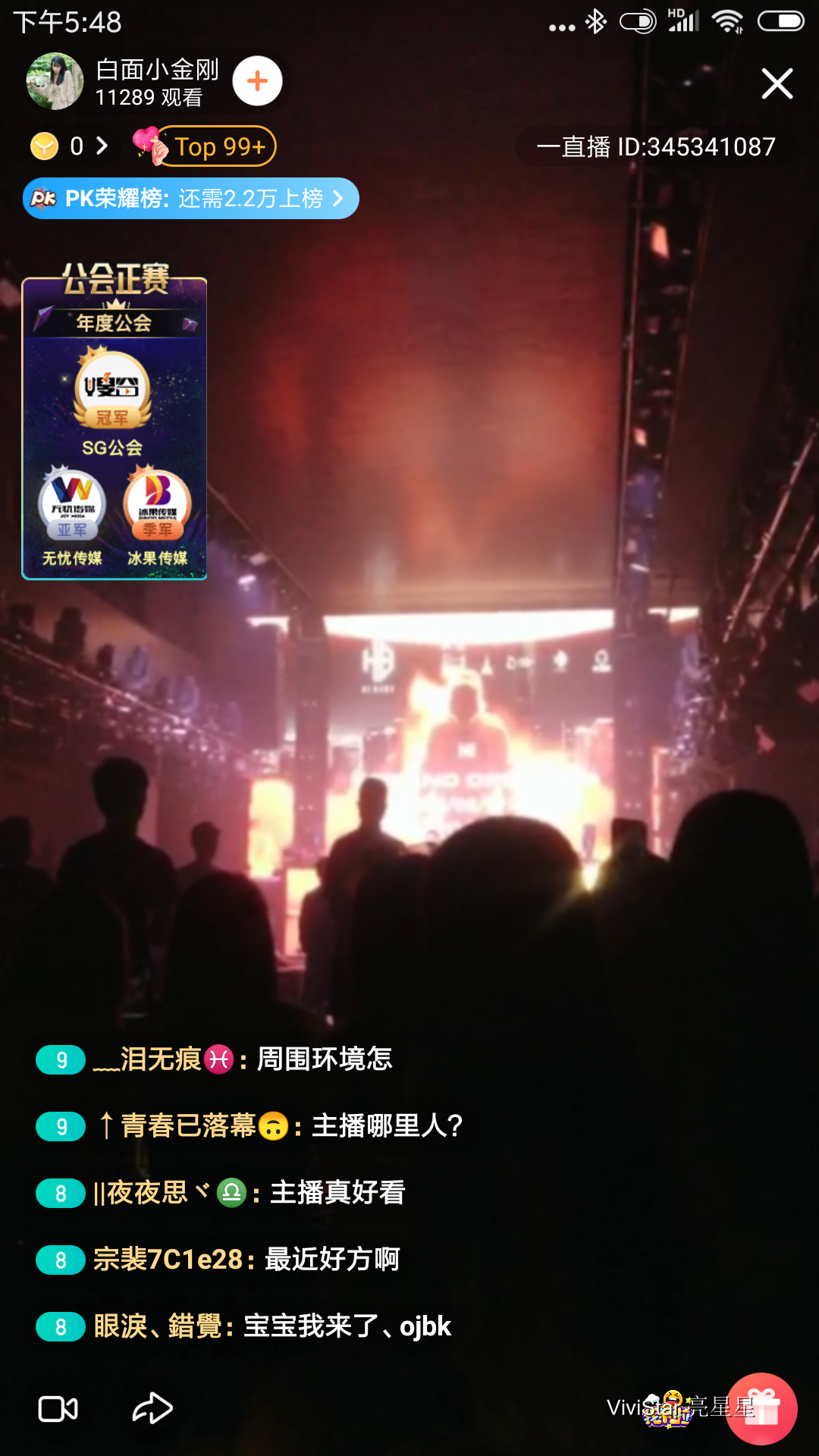Close the live stream
The height and width of the screenshot is (1456, 819).
coord(777,83)
